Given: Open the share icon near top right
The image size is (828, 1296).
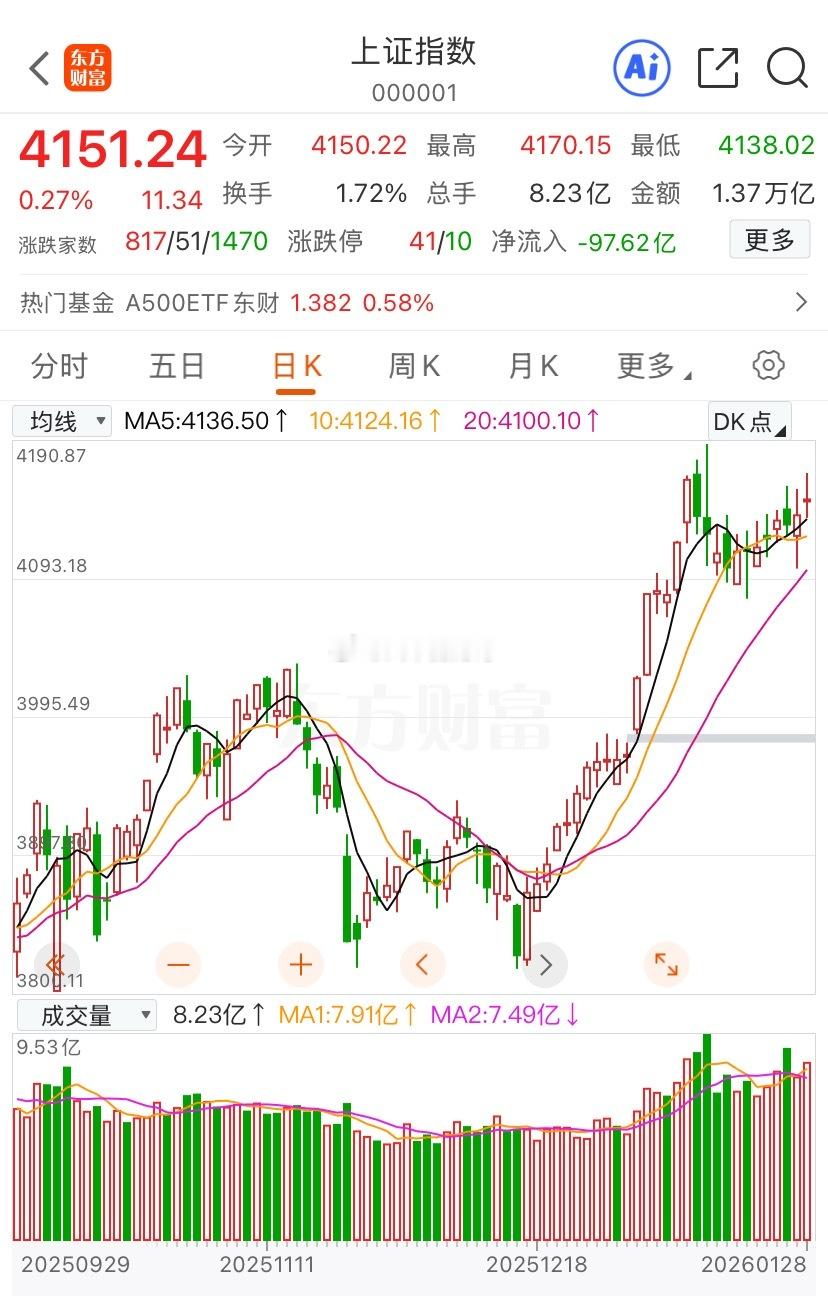Looking at the screenshot, I should click(716, 66).
